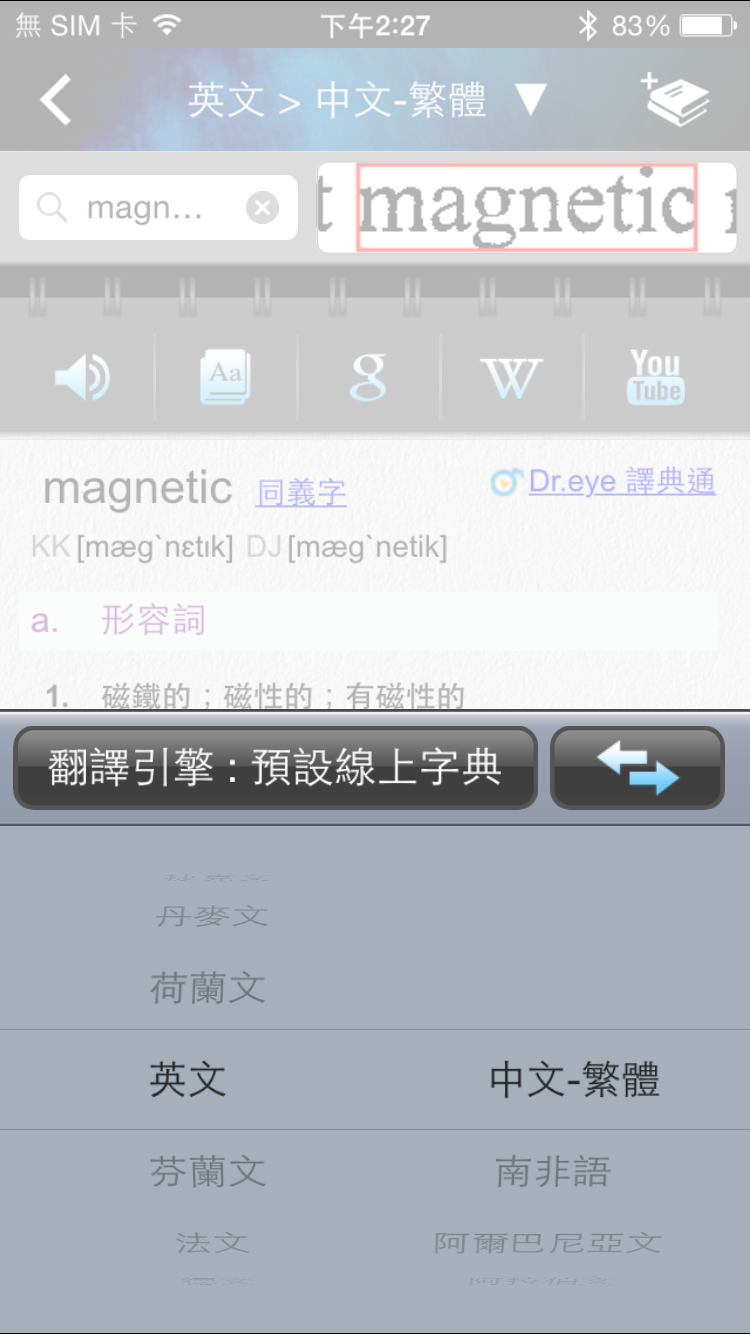Tap the 翻譯引擎:預設線上字典 button
The height and width of the screenshot is (1334, 750).
275,768
